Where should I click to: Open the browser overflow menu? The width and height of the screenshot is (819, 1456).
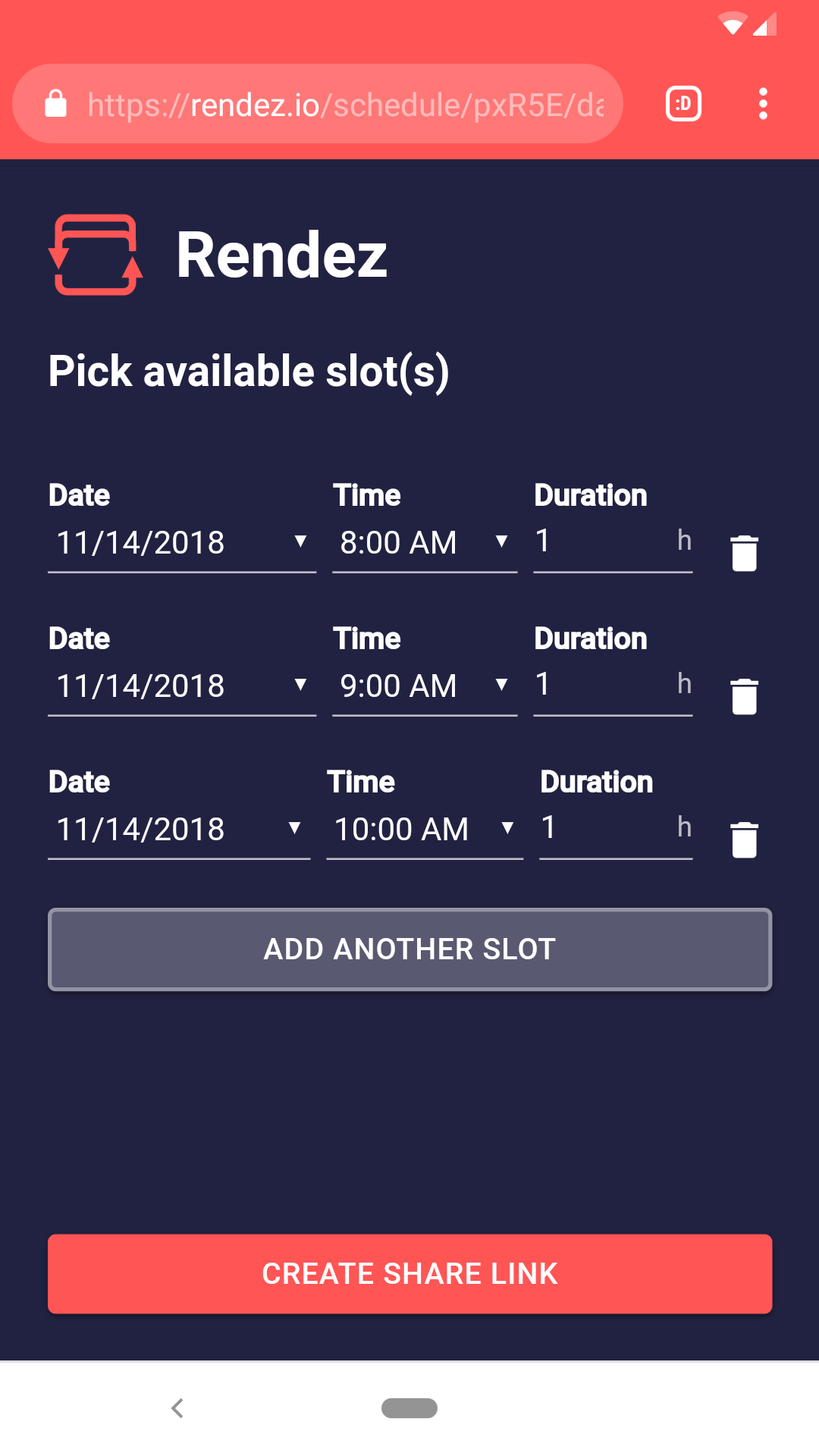coord(763,104)
